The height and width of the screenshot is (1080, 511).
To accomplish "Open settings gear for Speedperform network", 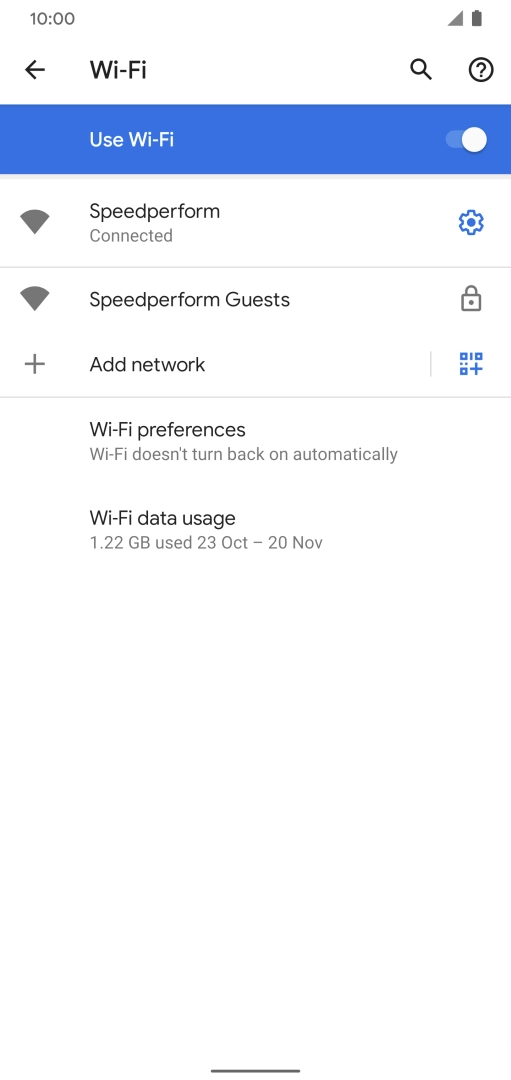I will pos(471,222).
